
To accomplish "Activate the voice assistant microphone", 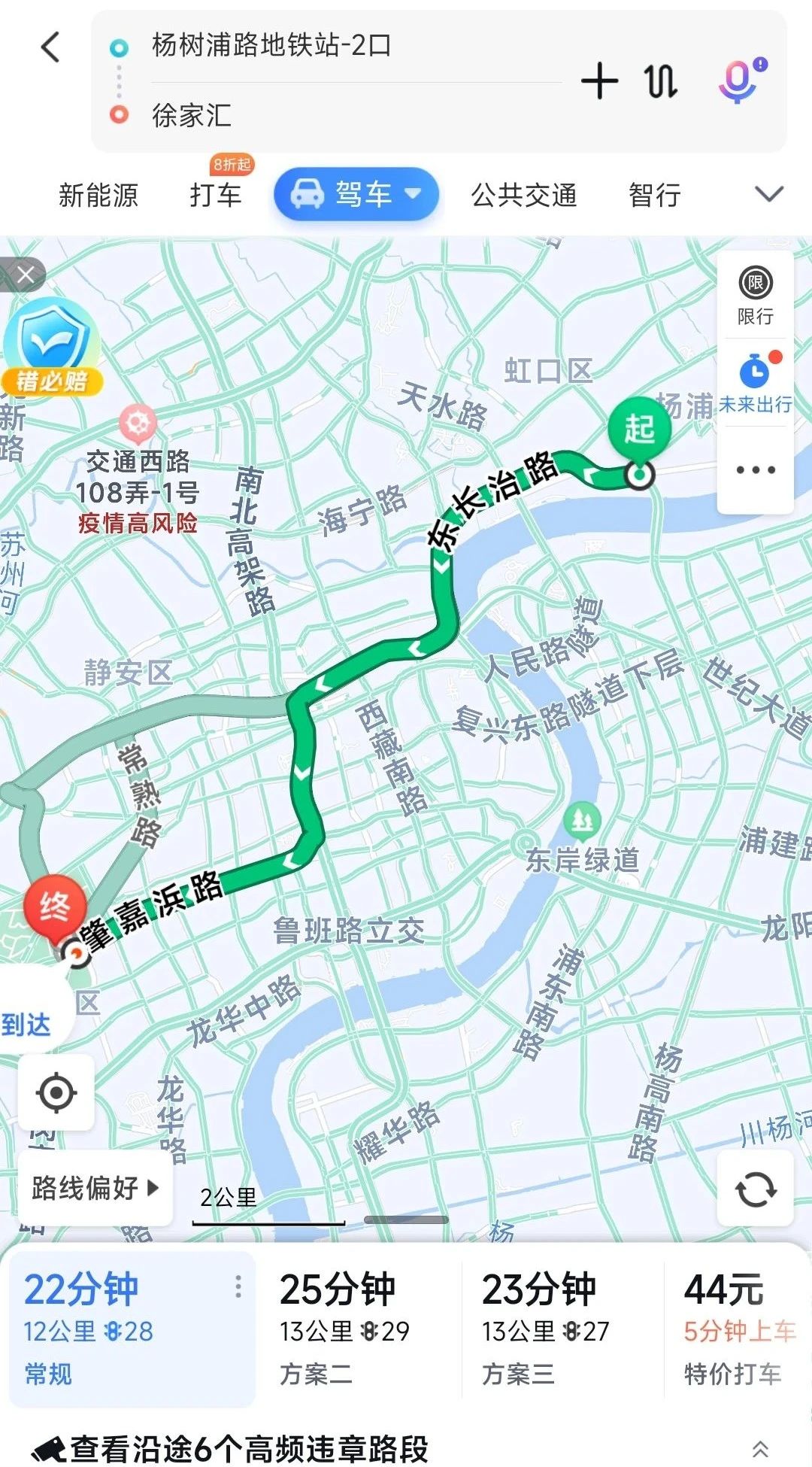I will coord(740,80).
